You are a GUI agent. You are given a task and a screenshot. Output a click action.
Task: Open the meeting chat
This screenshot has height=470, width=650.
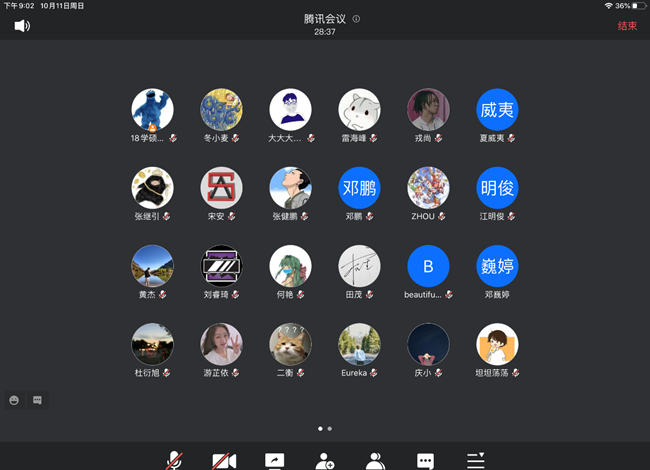coord(425,460)
